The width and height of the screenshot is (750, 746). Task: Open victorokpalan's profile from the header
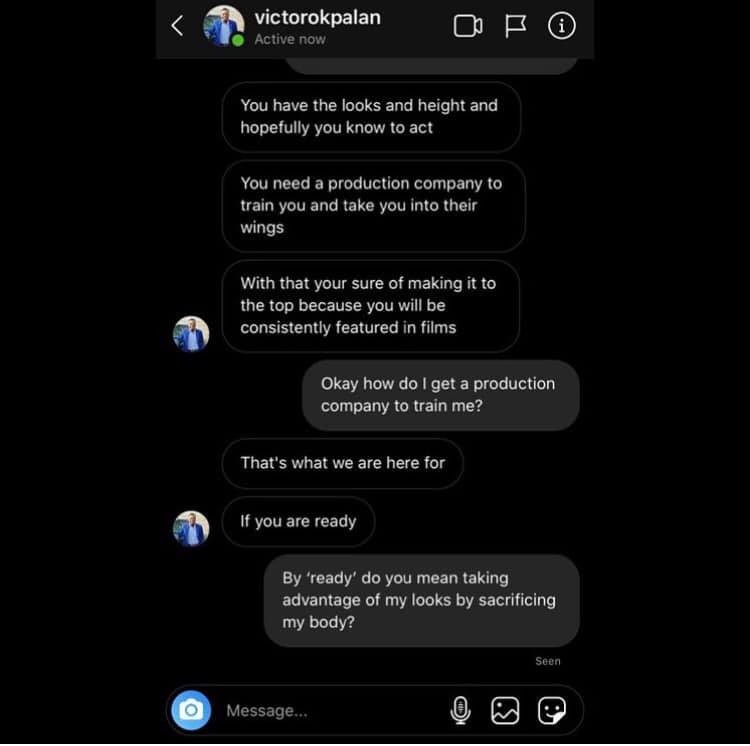pos(317,18)
